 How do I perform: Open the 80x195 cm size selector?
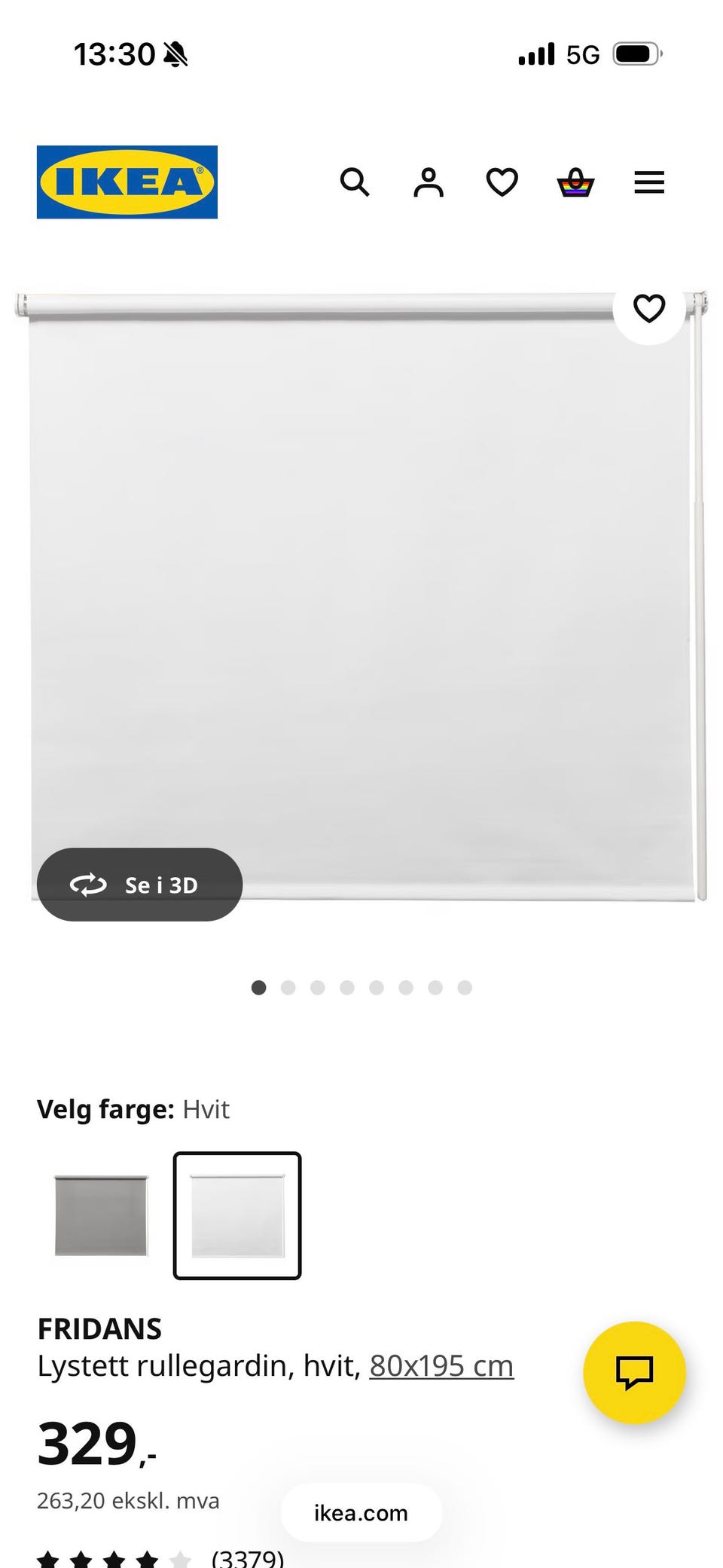pyautogui.click(x=440, y=1365)
